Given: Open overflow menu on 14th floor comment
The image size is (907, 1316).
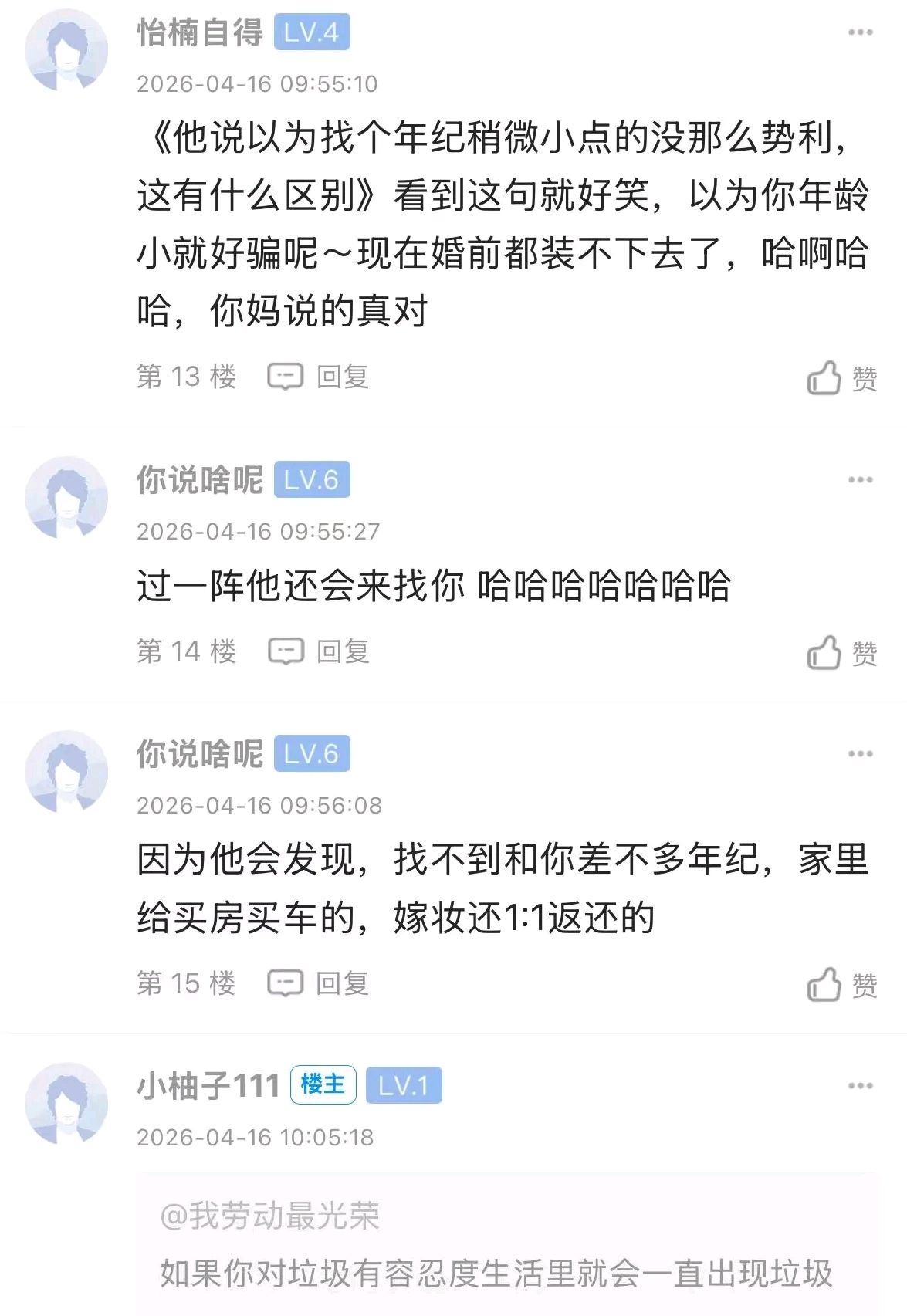Looking at the screenshot, I should 859,480.
